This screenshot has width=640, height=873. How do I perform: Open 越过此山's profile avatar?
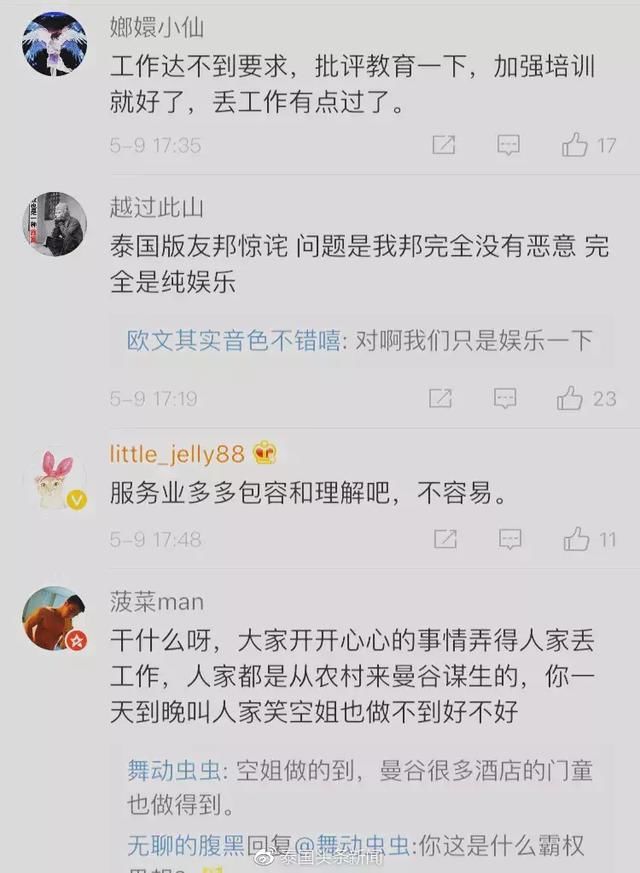(x=54, y=224)
